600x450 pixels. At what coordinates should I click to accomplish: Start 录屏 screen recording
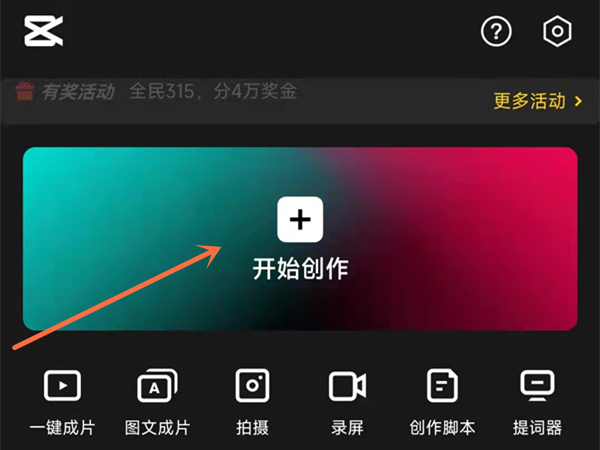[347, 402]
